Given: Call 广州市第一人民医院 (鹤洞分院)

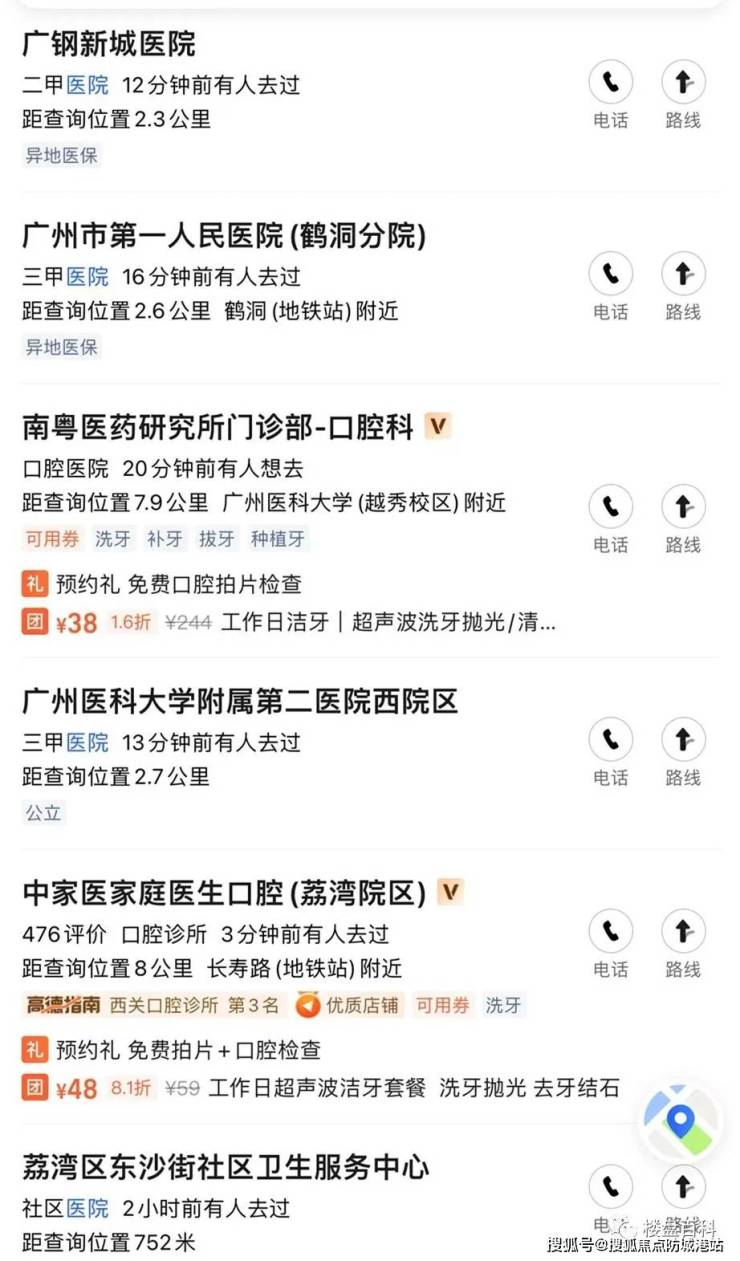Looking at the screenshot, I should coord(610,275).
